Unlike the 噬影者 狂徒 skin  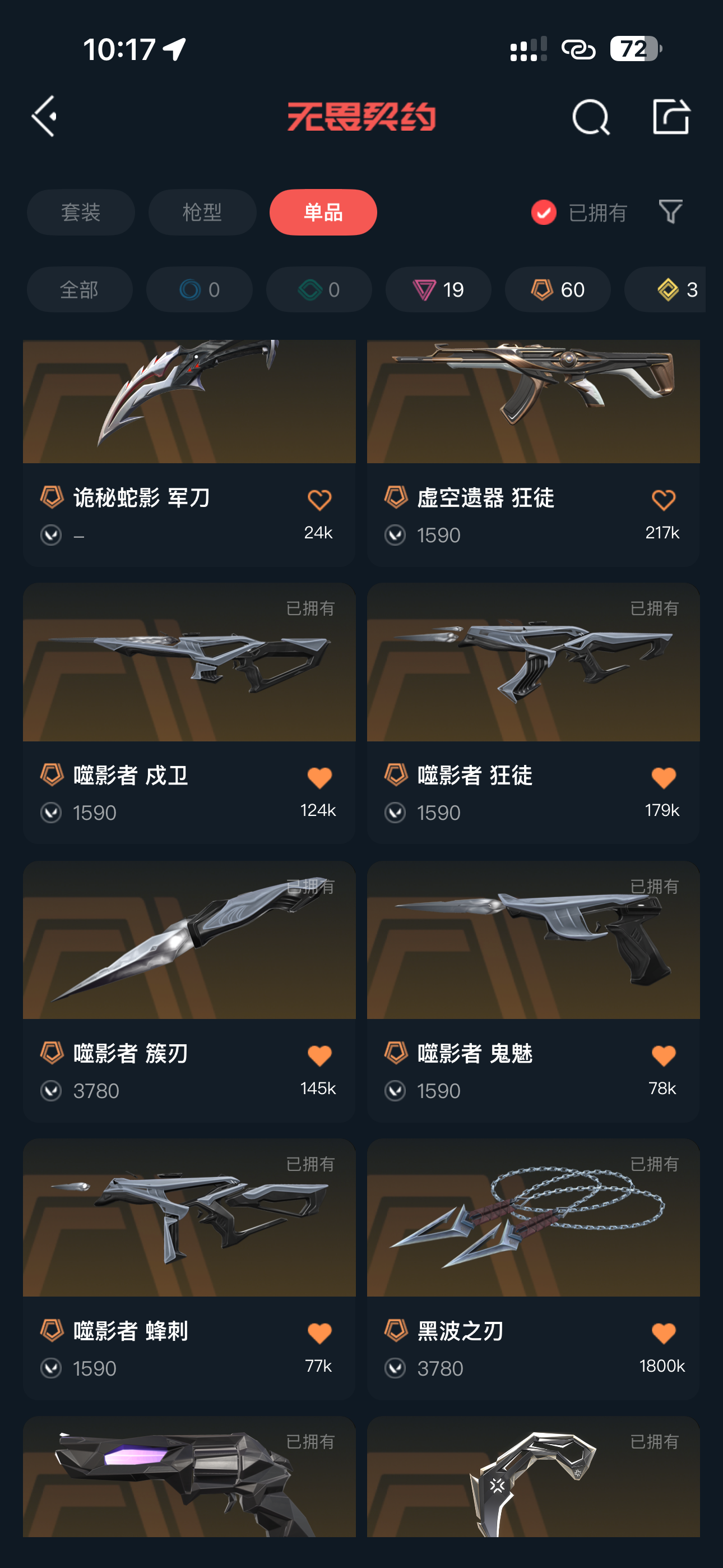(x=662, y=777)
